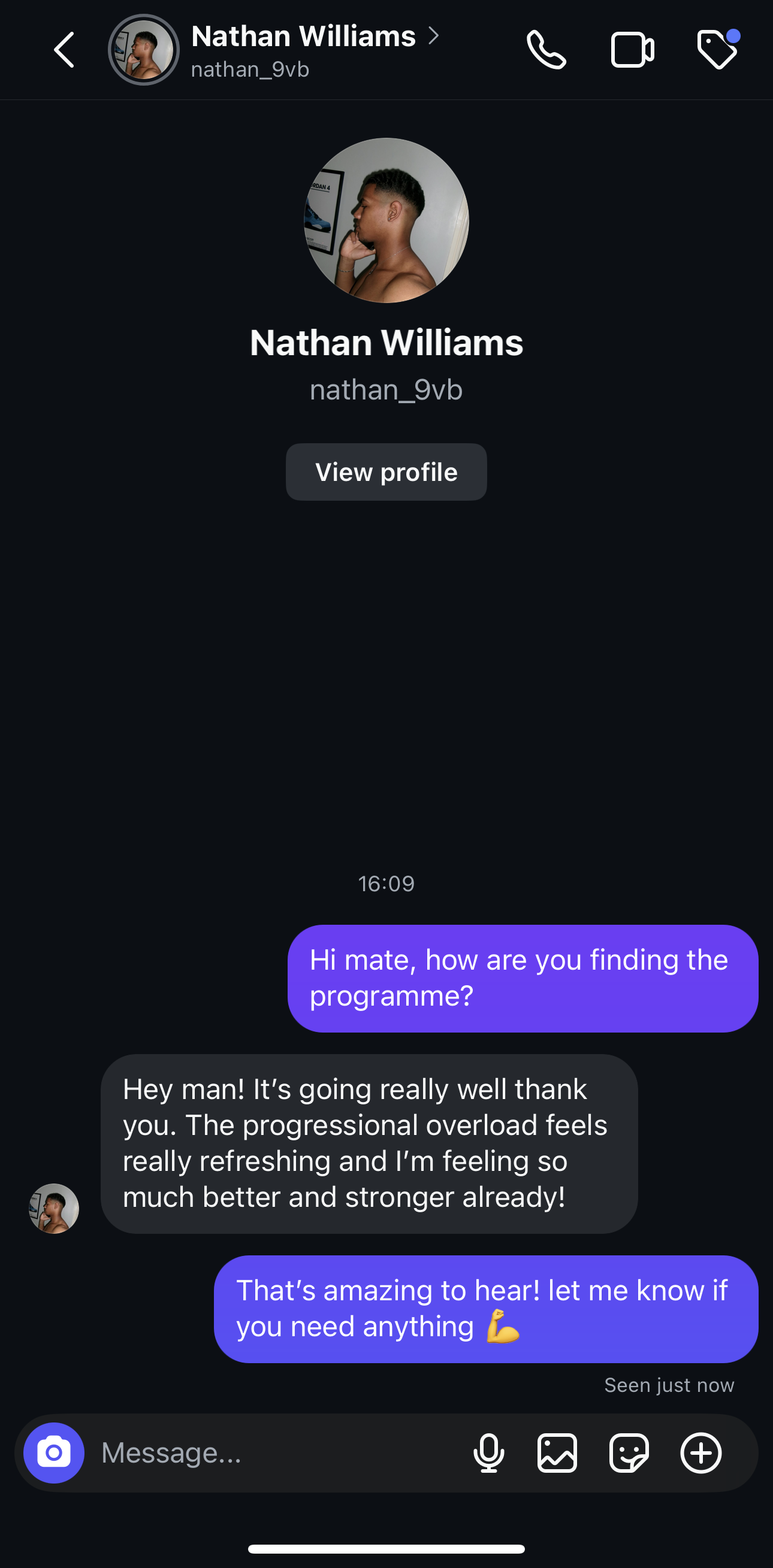
Task: Open the camera from the message bar
Action: [x=53, y=1453]
